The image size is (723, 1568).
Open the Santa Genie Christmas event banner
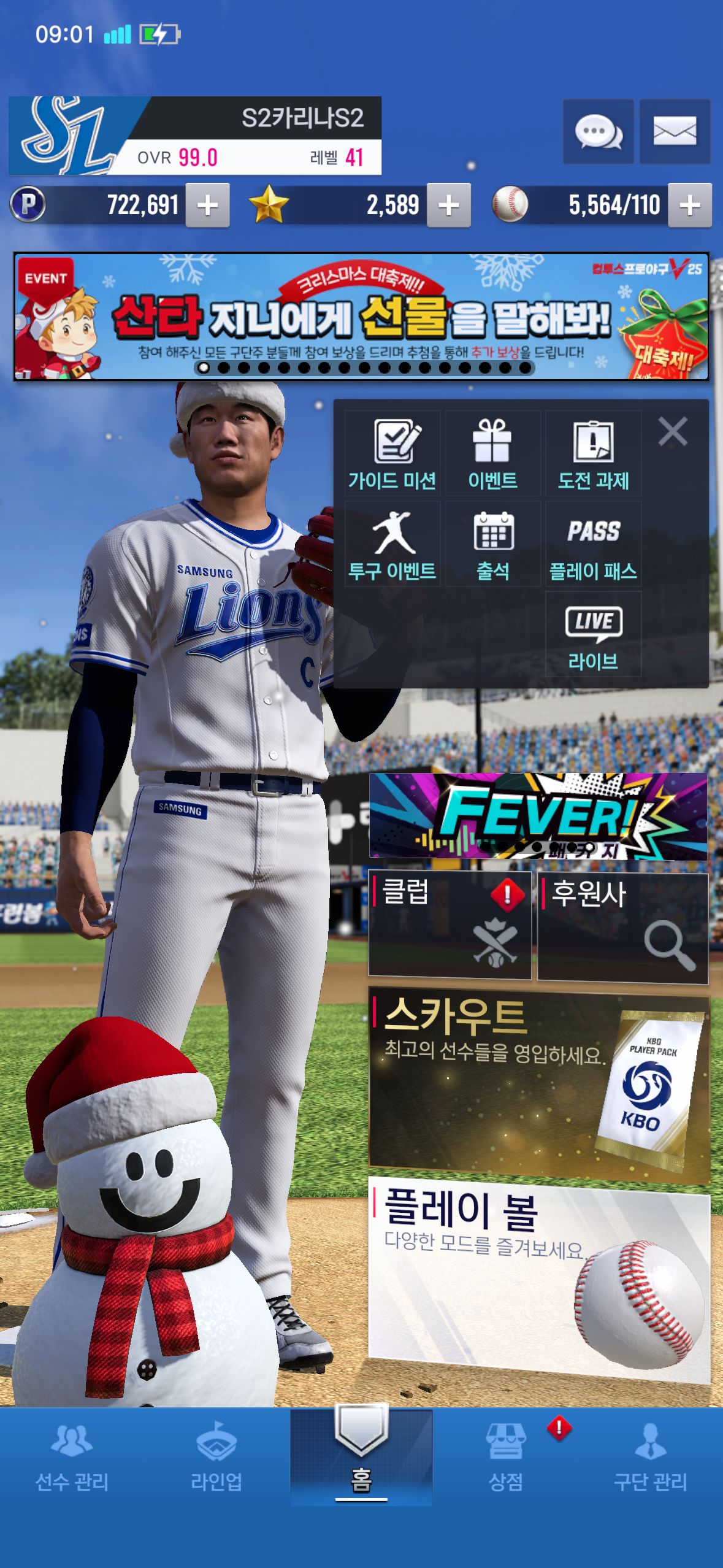click(361, 317)
